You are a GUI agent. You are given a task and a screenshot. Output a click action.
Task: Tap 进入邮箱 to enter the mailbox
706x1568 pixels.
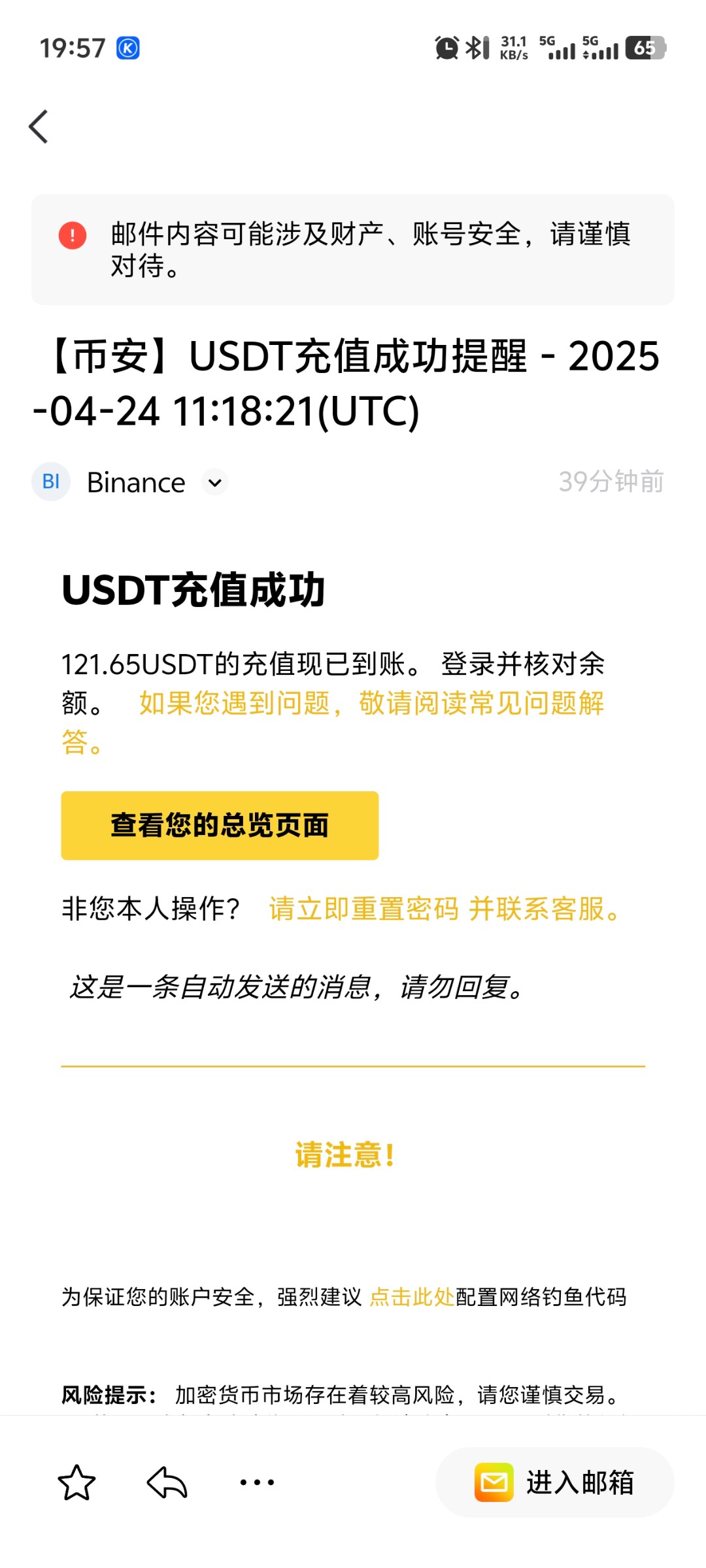point(554,1482)
